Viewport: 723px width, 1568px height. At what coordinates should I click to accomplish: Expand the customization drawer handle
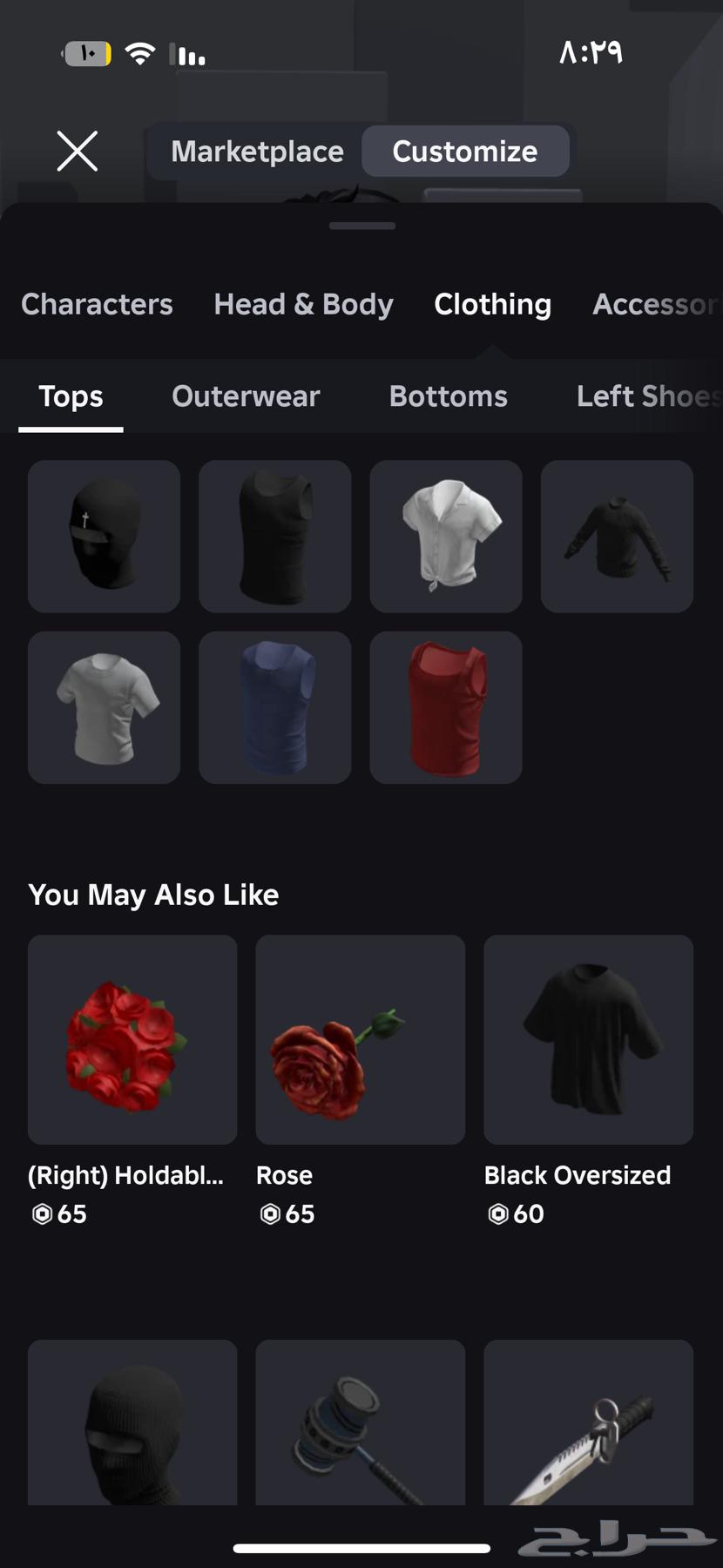point(361,225)
